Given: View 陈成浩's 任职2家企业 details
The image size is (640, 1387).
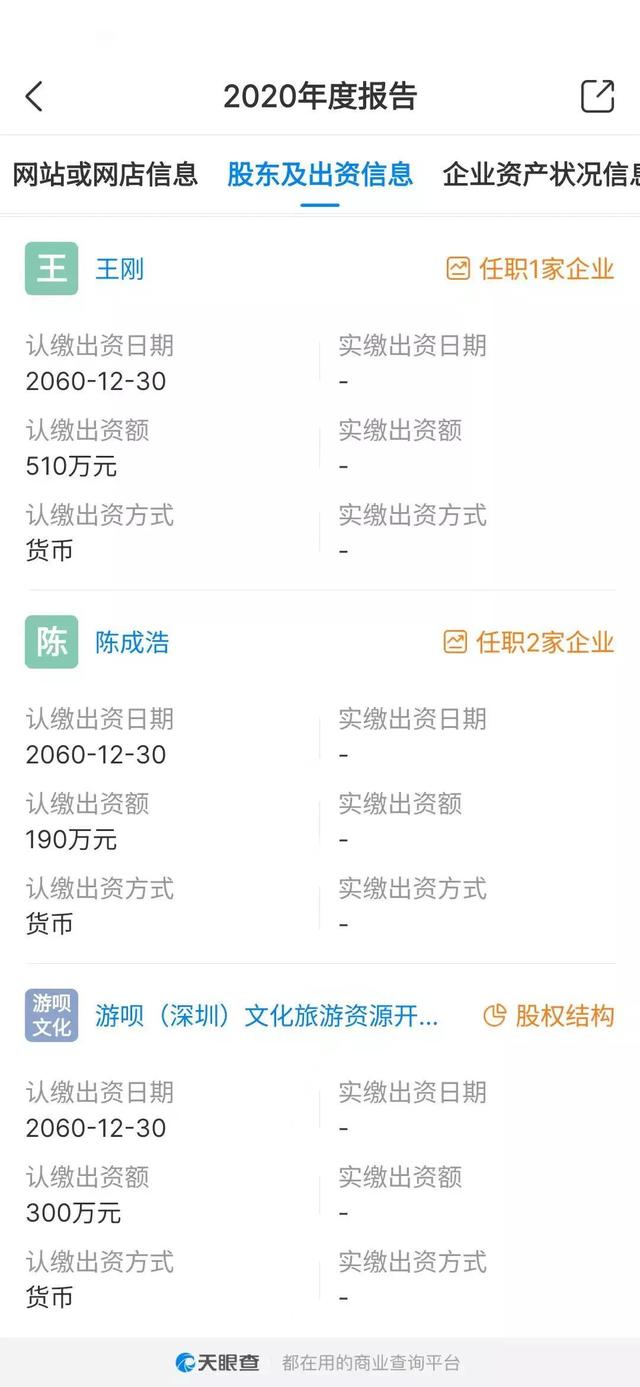Looking at the screenshot, I should 529,642.
